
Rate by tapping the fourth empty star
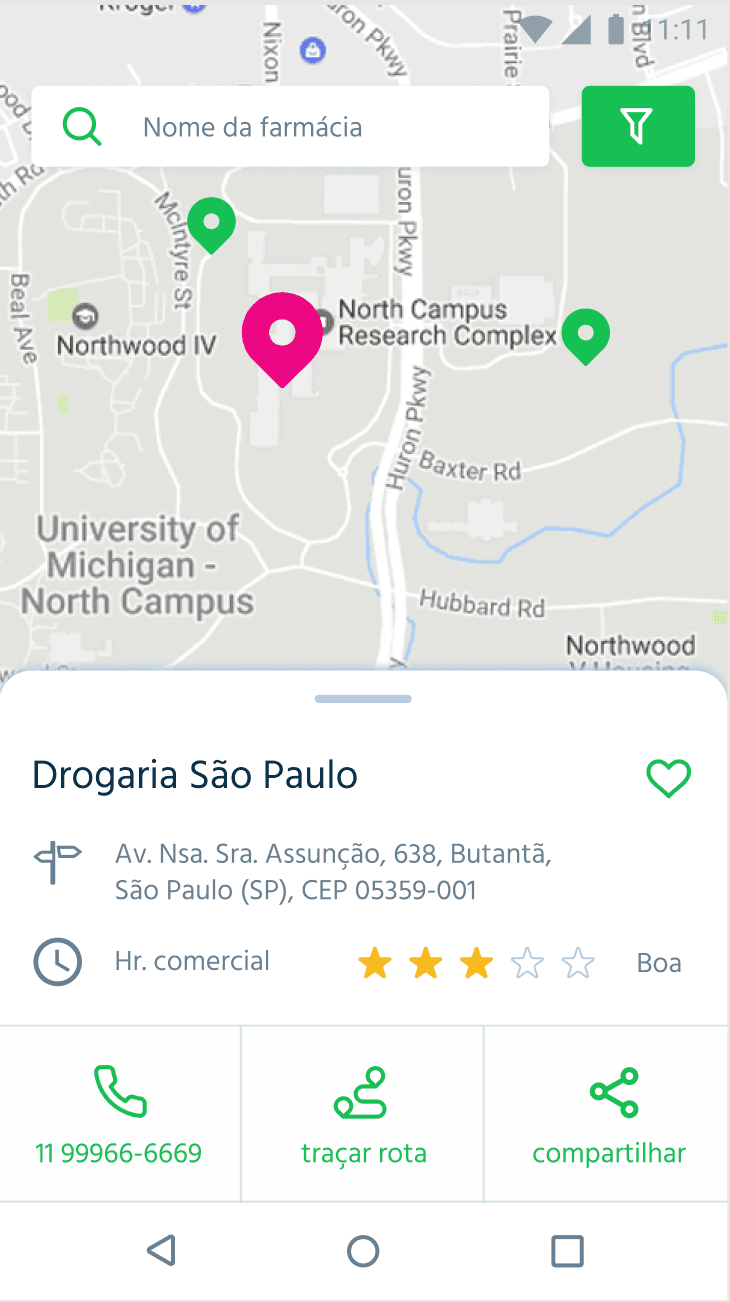click(x=527, y=963)
